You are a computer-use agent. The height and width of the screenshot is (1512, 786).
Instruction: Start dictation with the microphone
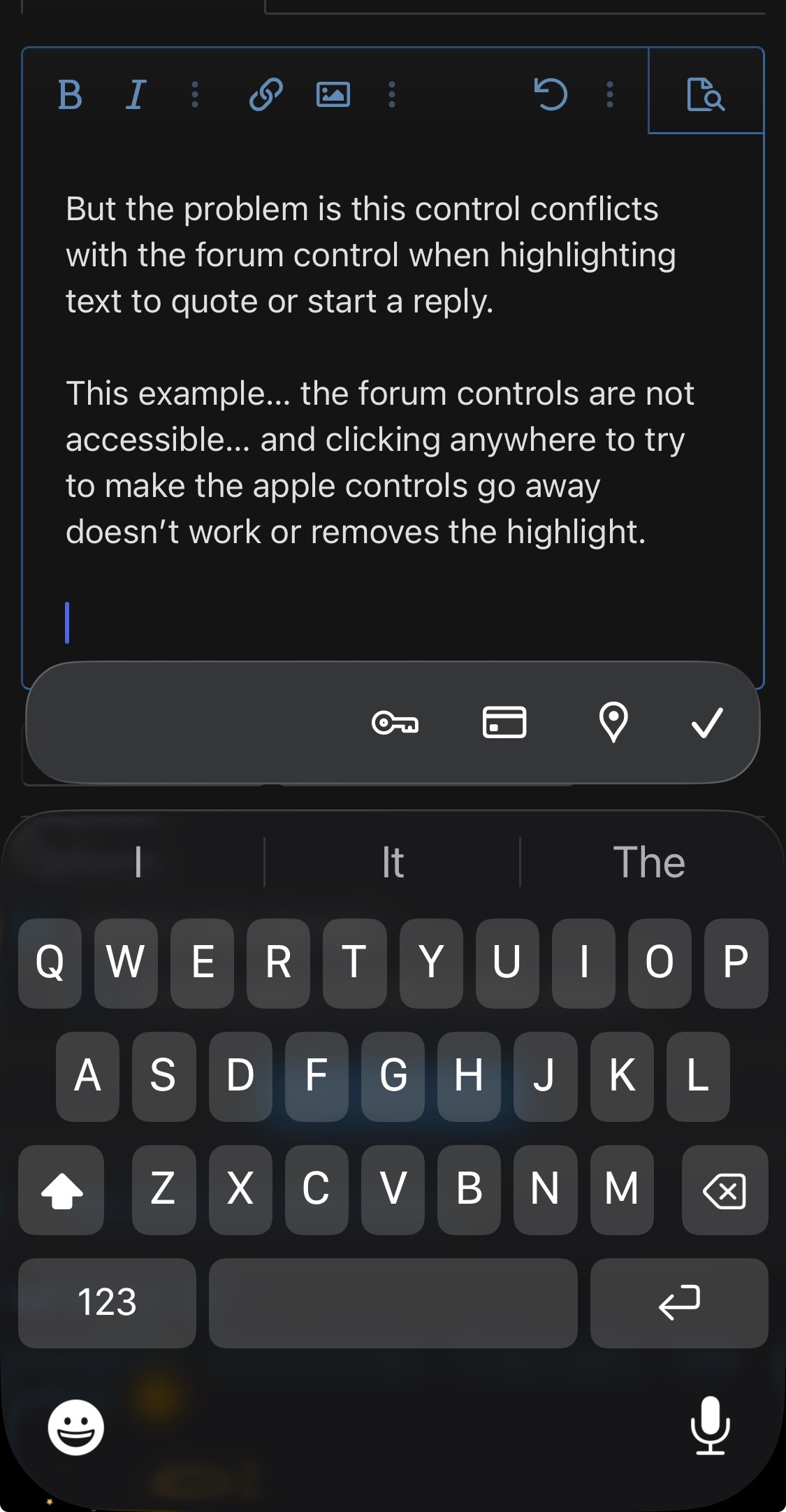pyautogui.click(x=710, y=1426)
